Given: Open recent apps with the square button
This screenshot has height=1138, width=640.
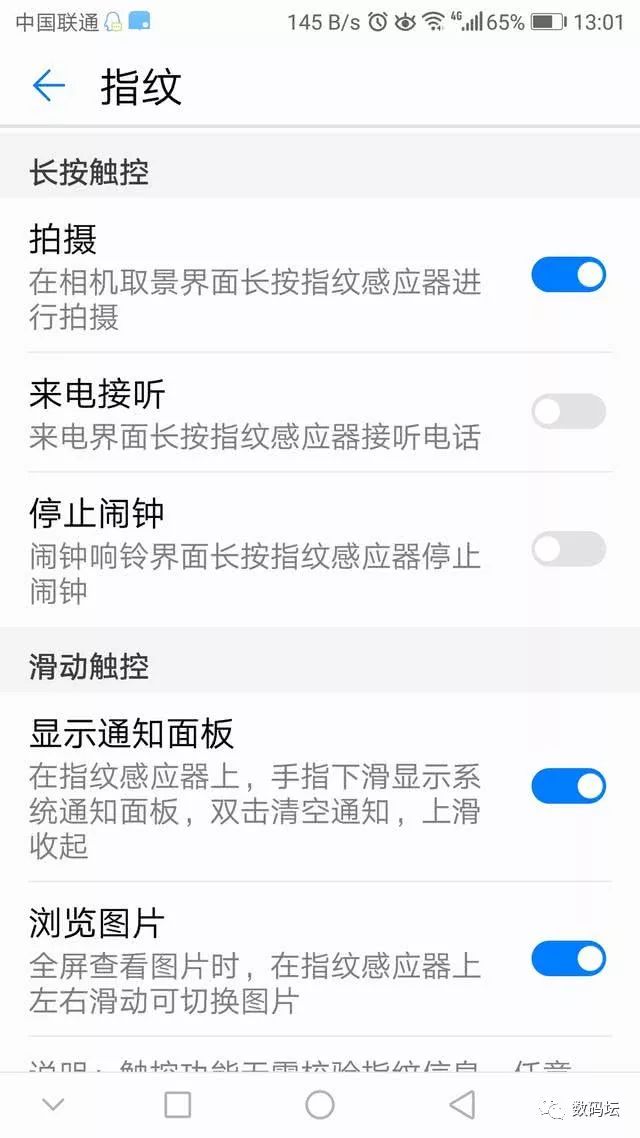Looking at the screenshot, I should click(x=178, y=1105).
